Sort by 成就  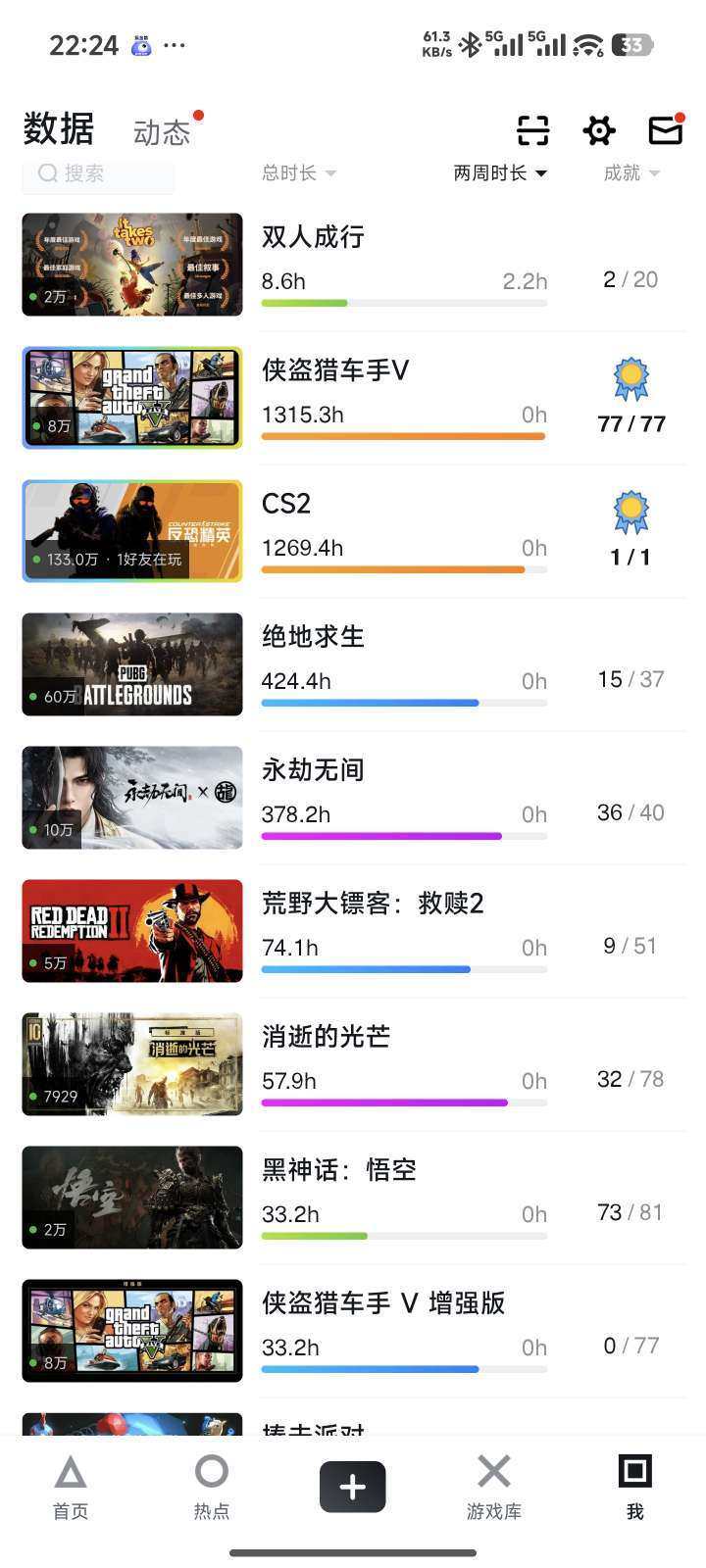(630, 173)
